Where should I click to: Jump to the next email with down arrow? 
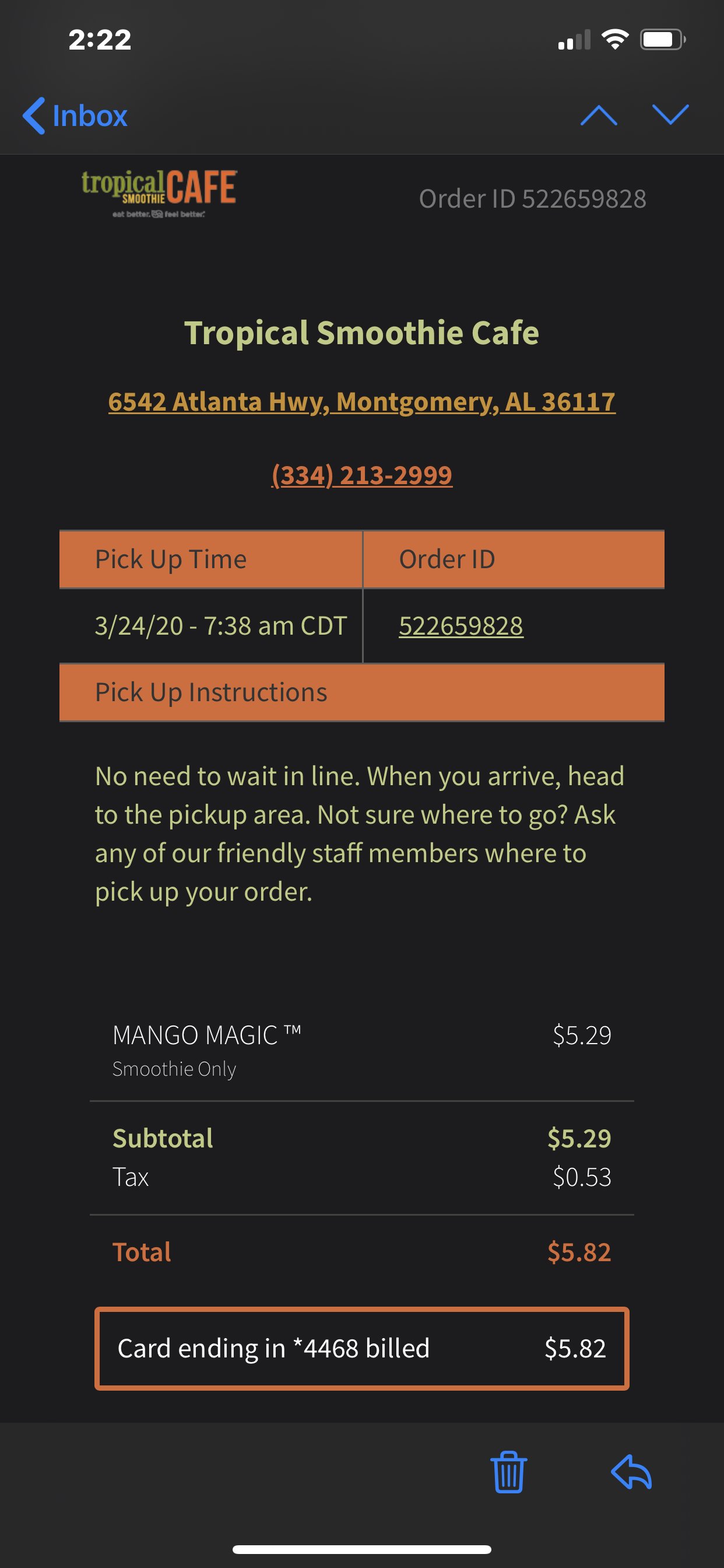click(x=670, y=115)
